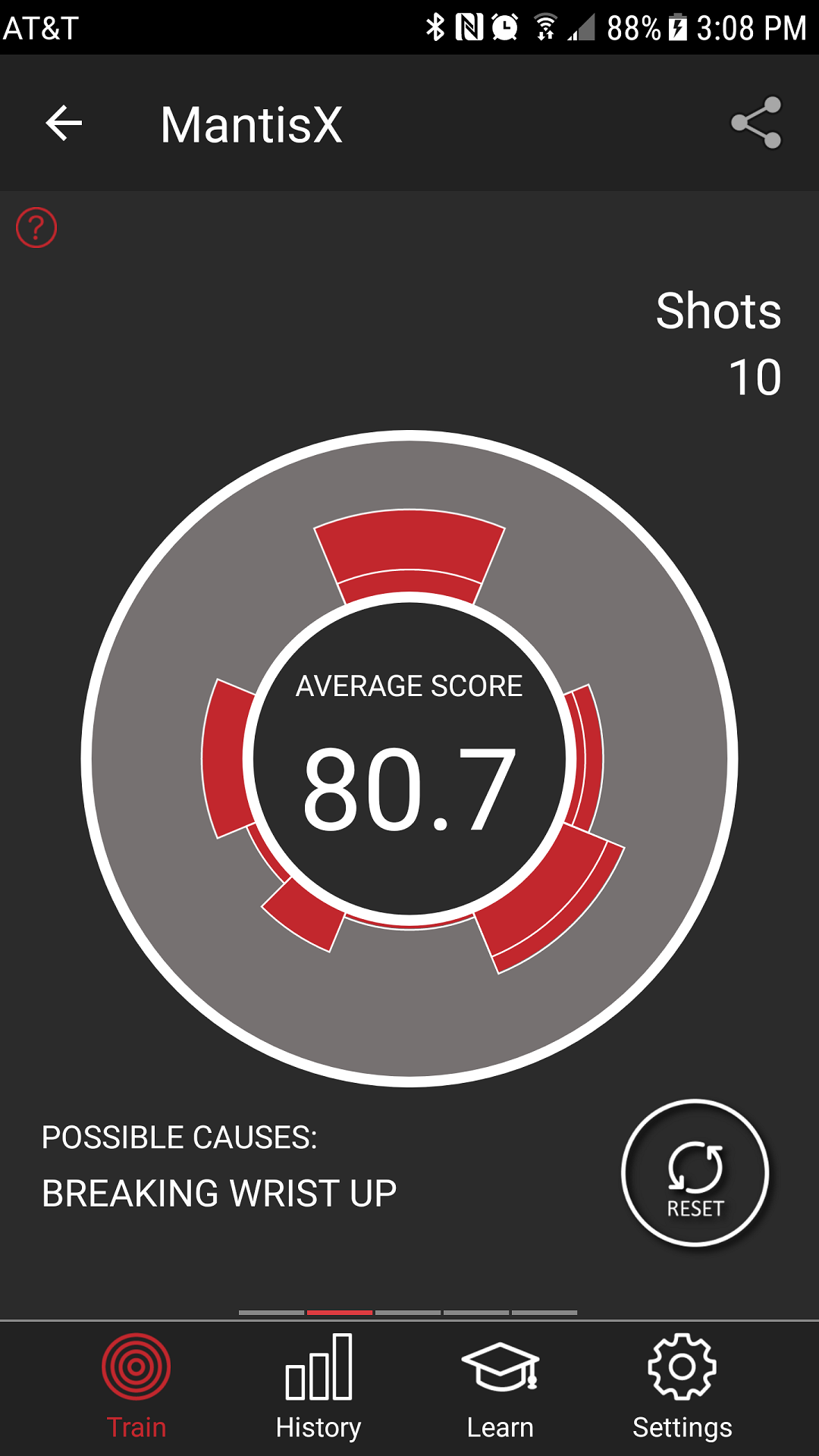Reset the shot session
The image size is (819, 1456).
[x=695, y=1172]
